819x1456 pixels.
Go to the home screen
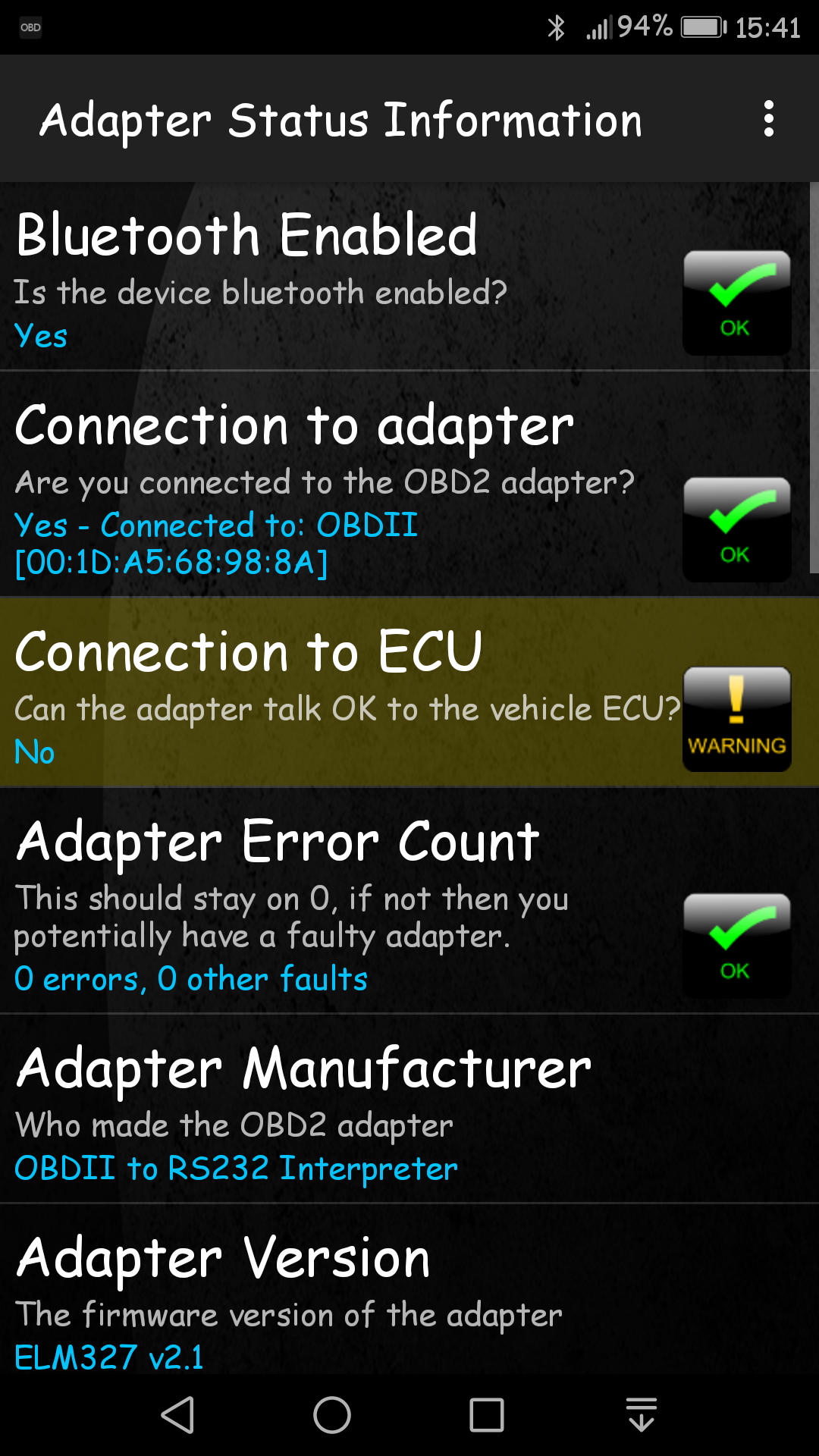332,1415
